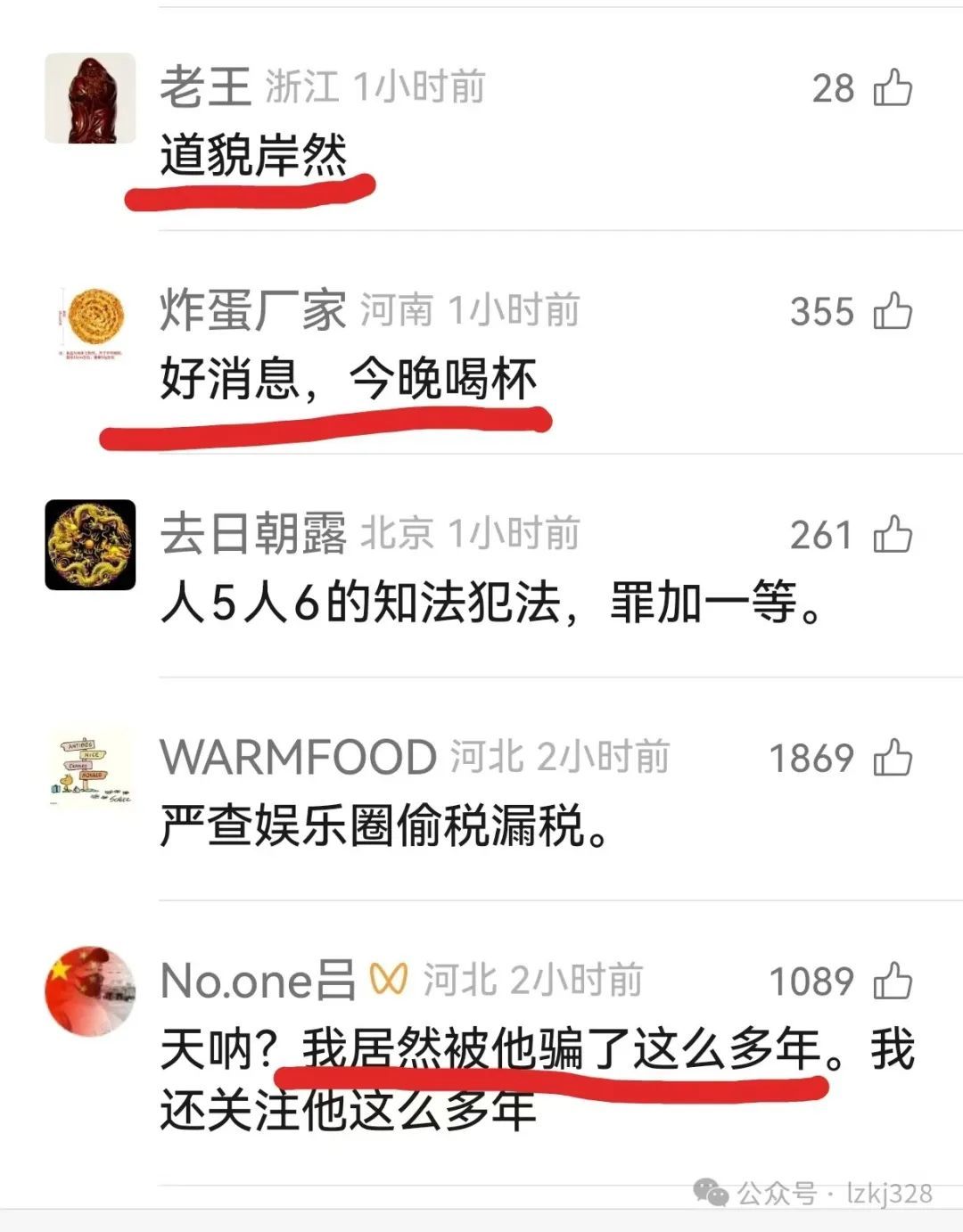Open 去日朝露's profile avatar
This screenshot has width=963, height=1232.
click(x=90, y=545)
